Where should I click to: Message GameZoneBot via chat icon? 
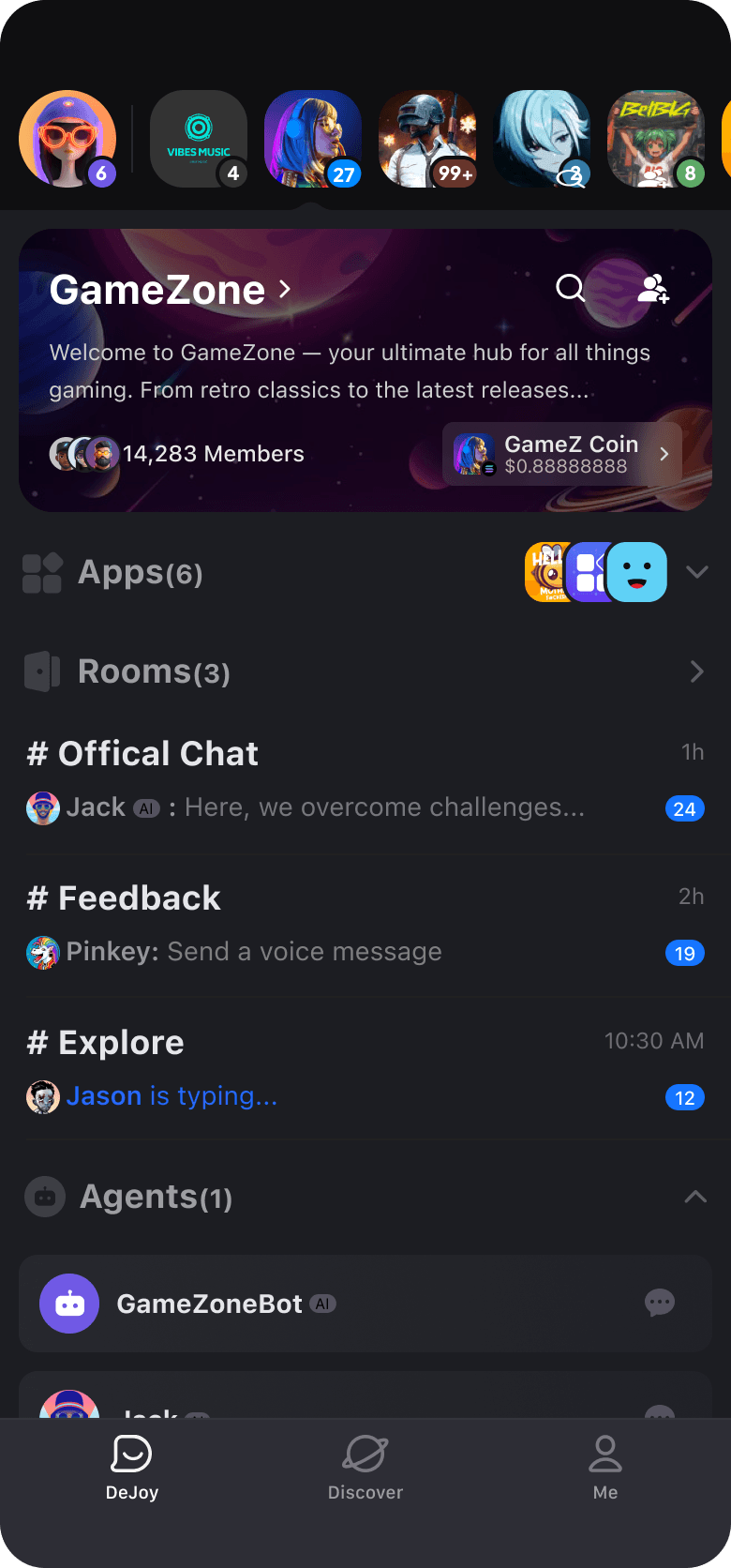pos(660,1303)
